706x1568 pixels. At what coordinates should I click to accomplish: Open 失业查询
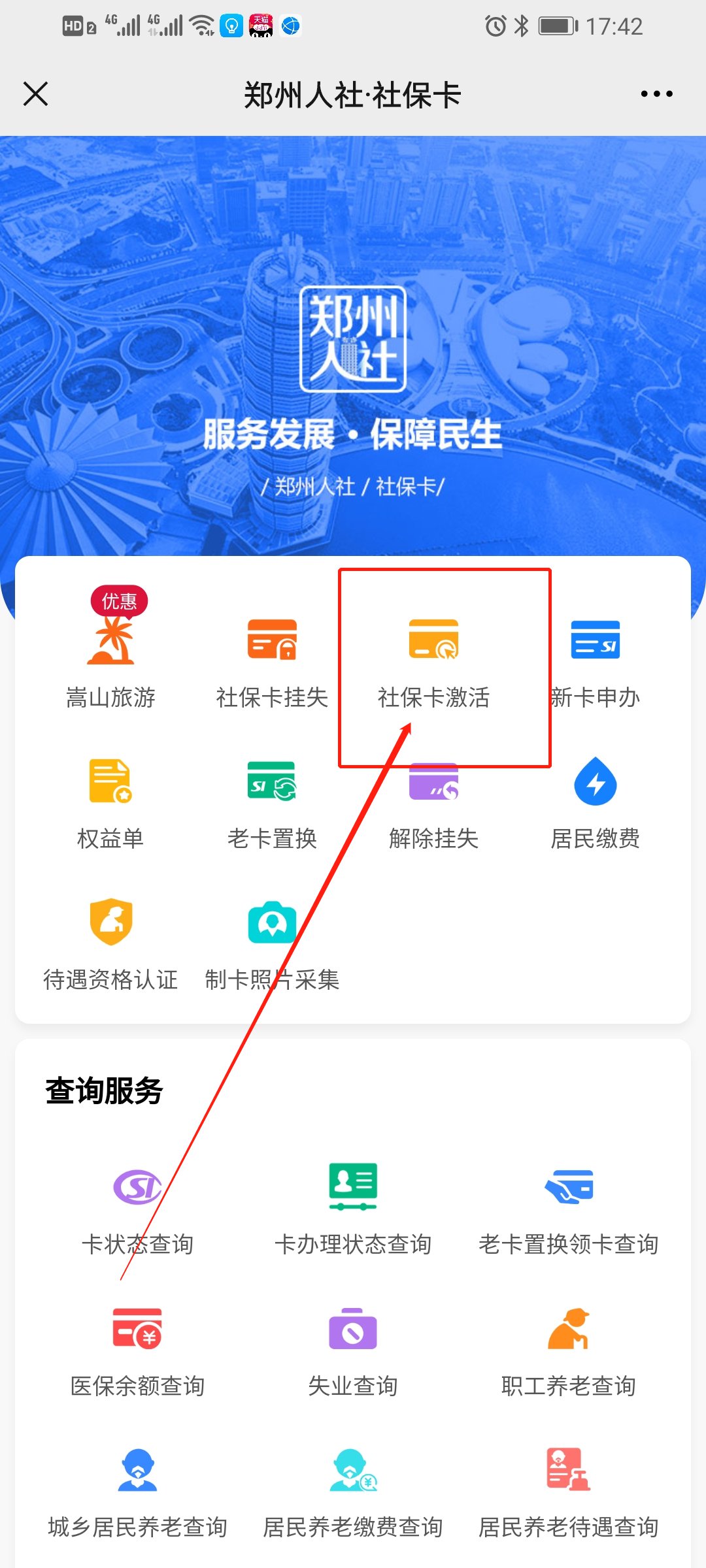[353, 1350]
